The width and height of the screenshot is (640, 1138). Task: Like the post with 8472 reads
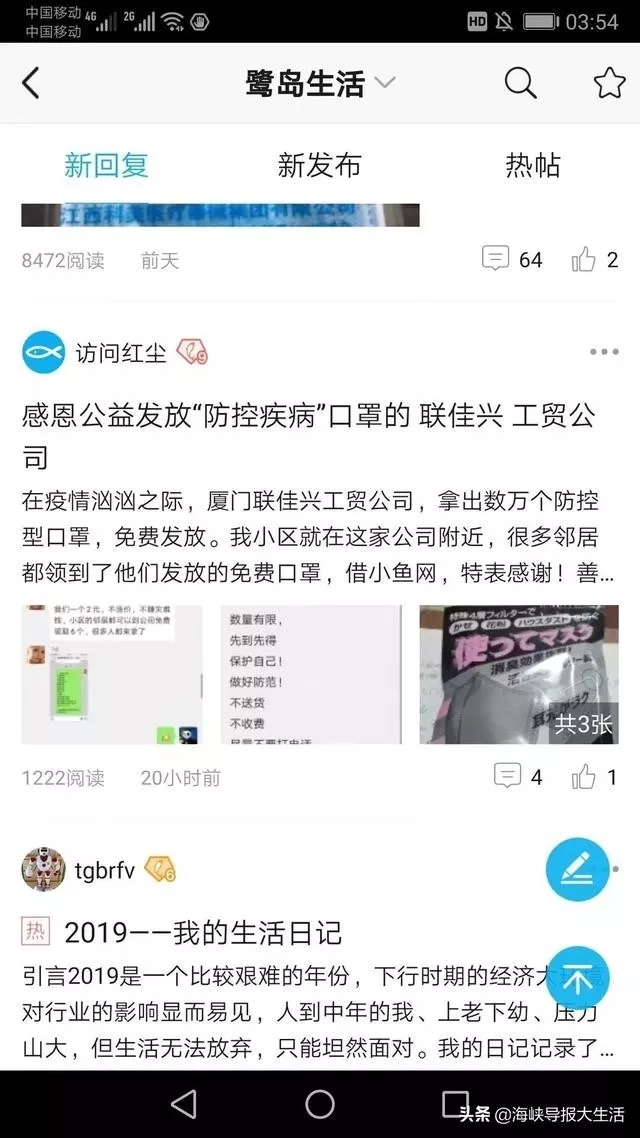point(595,260)
